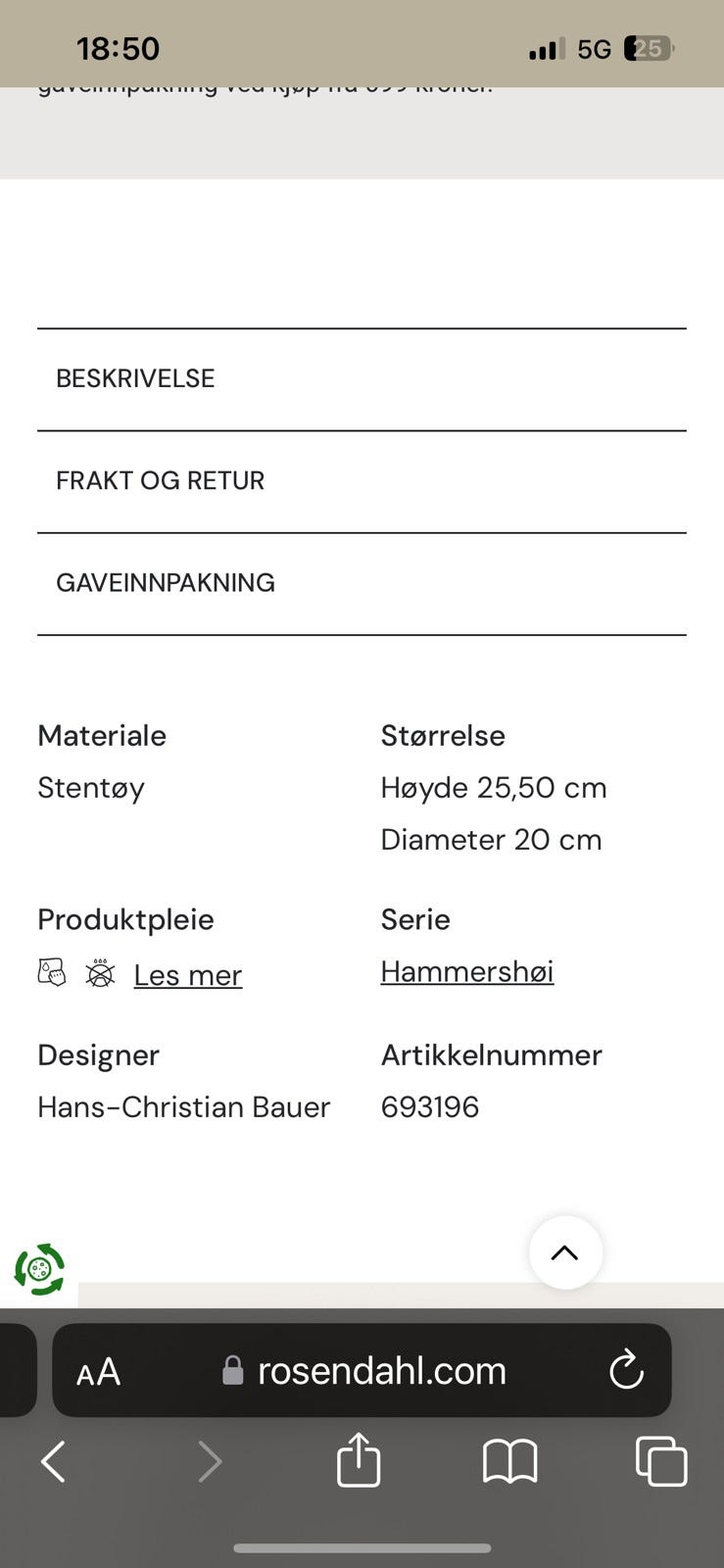Reload the rosendahl.com page
This screenshot has height=1568, width=724.
626,1371
